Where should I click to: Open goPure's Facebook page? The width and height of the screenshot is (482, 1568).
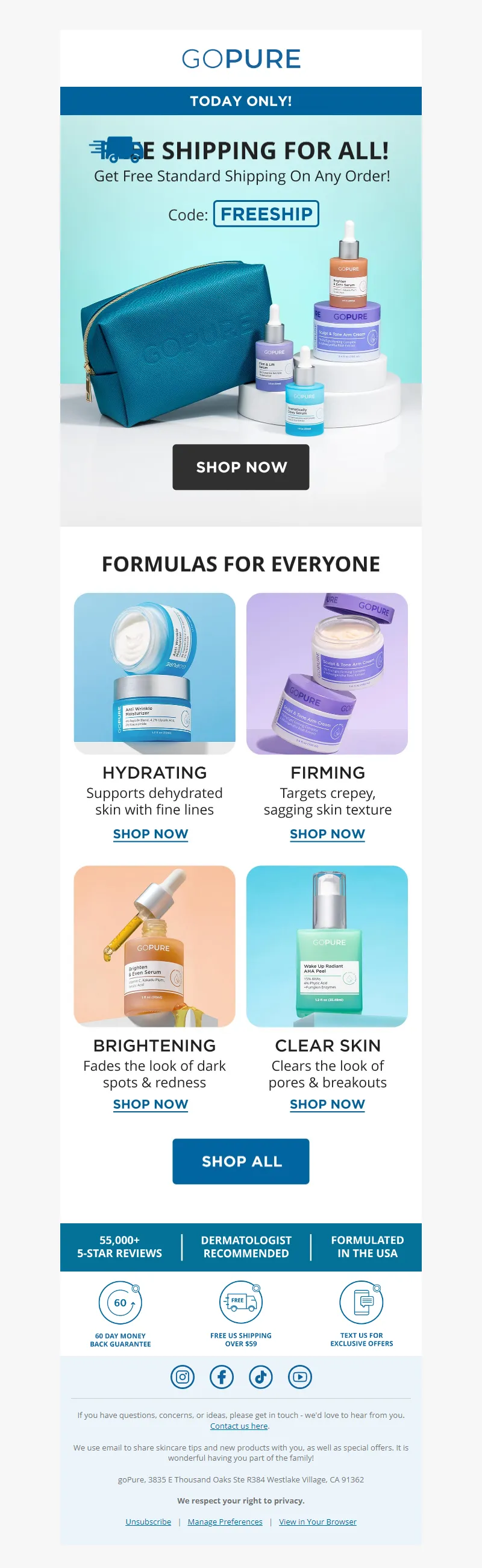(222, 1377)
